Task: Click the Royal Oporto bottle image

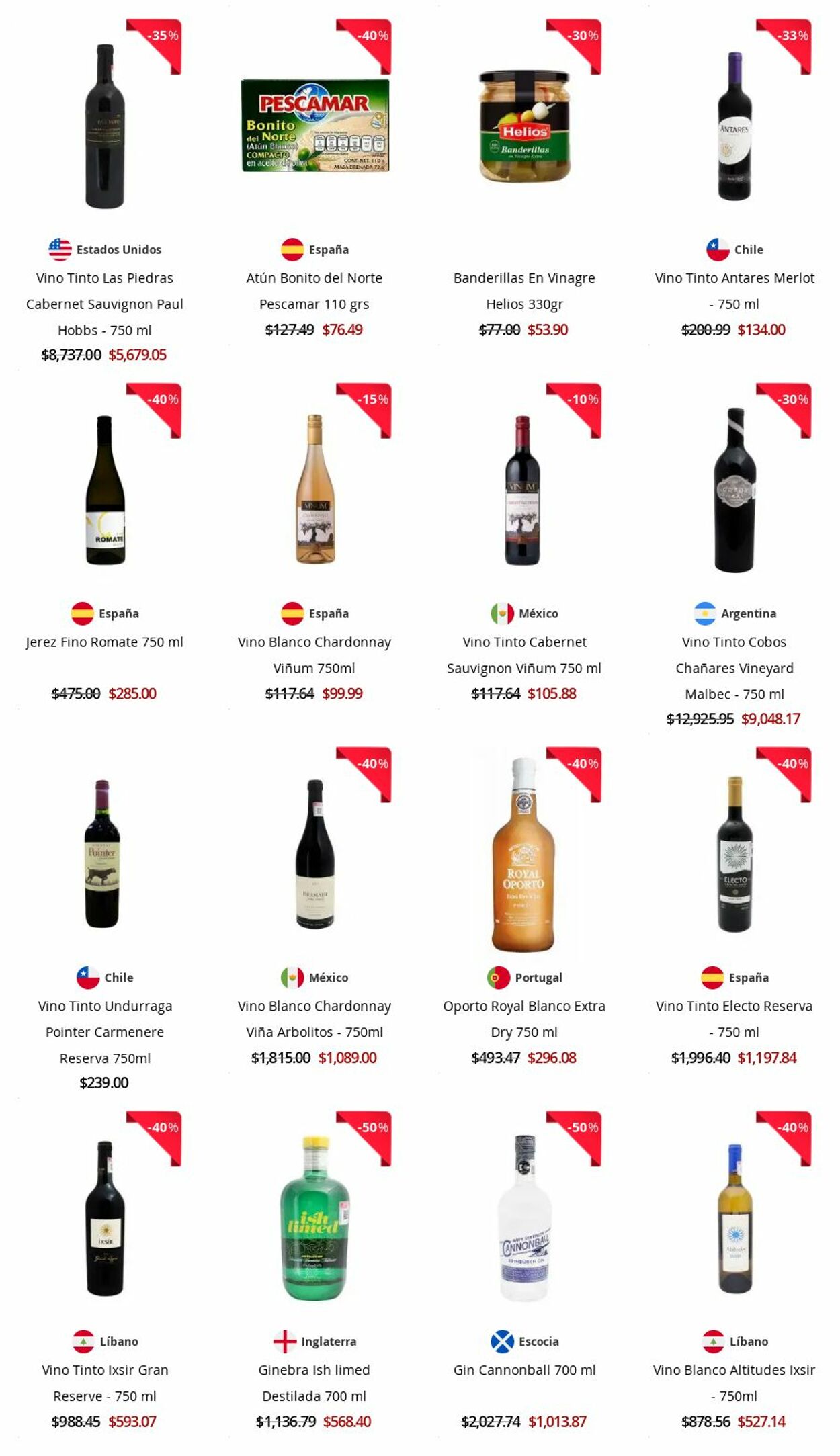Action: 523,870
